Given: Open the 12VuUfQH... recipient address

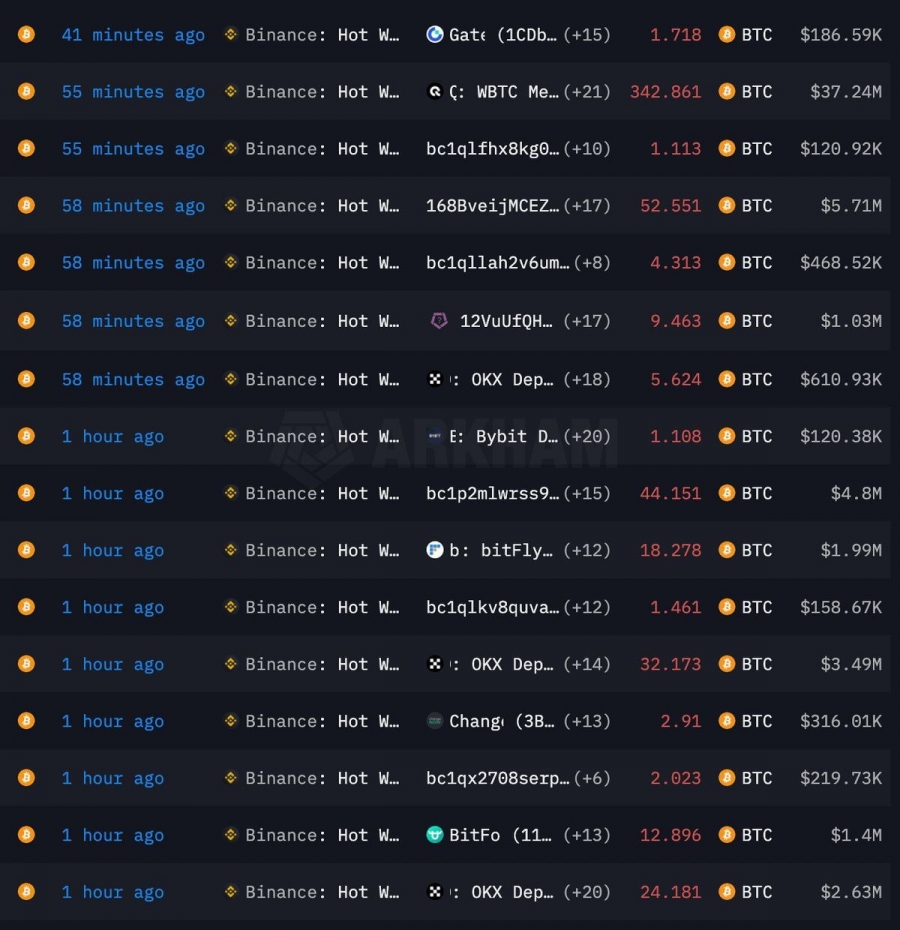Looking at the screenshot, I should [505, 321].
